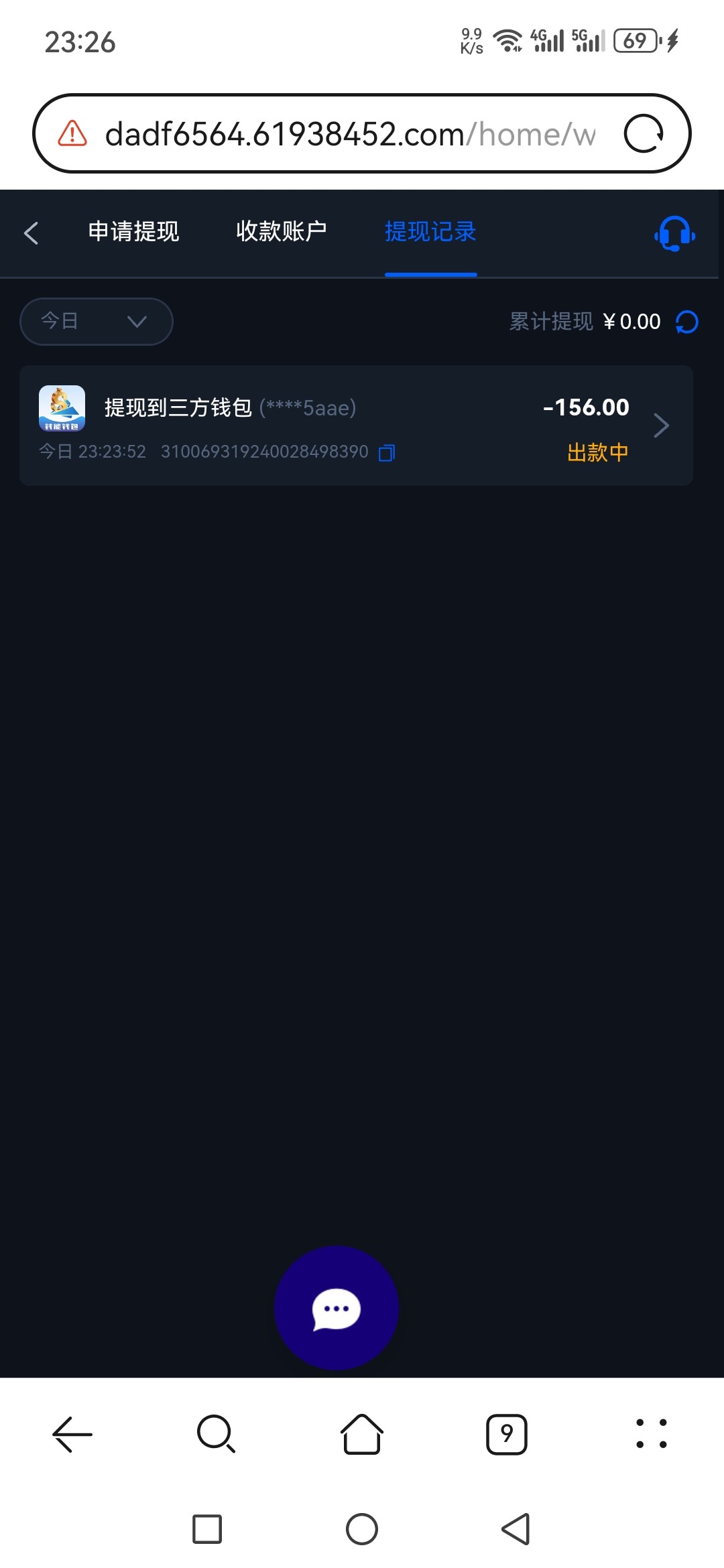The height and width of the screenshot is (1568, 724).
Task: Expand the 今日 date filter dropdown
Action: (x=97, y=322)
